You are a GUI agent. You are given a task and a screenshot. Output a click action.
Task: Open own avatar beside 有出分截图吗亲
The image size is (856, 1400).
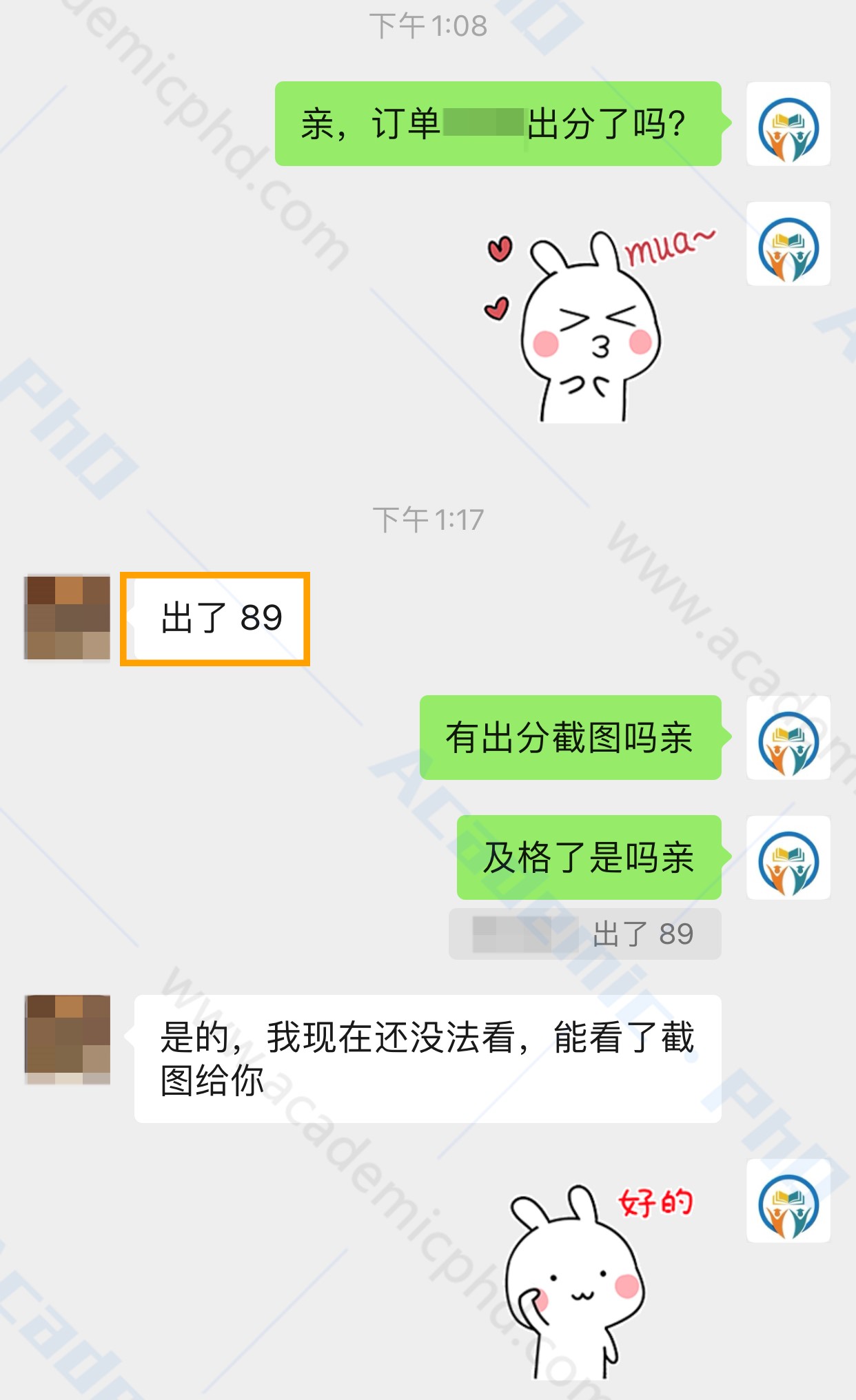pyautogui.click(x=788, y=738)
